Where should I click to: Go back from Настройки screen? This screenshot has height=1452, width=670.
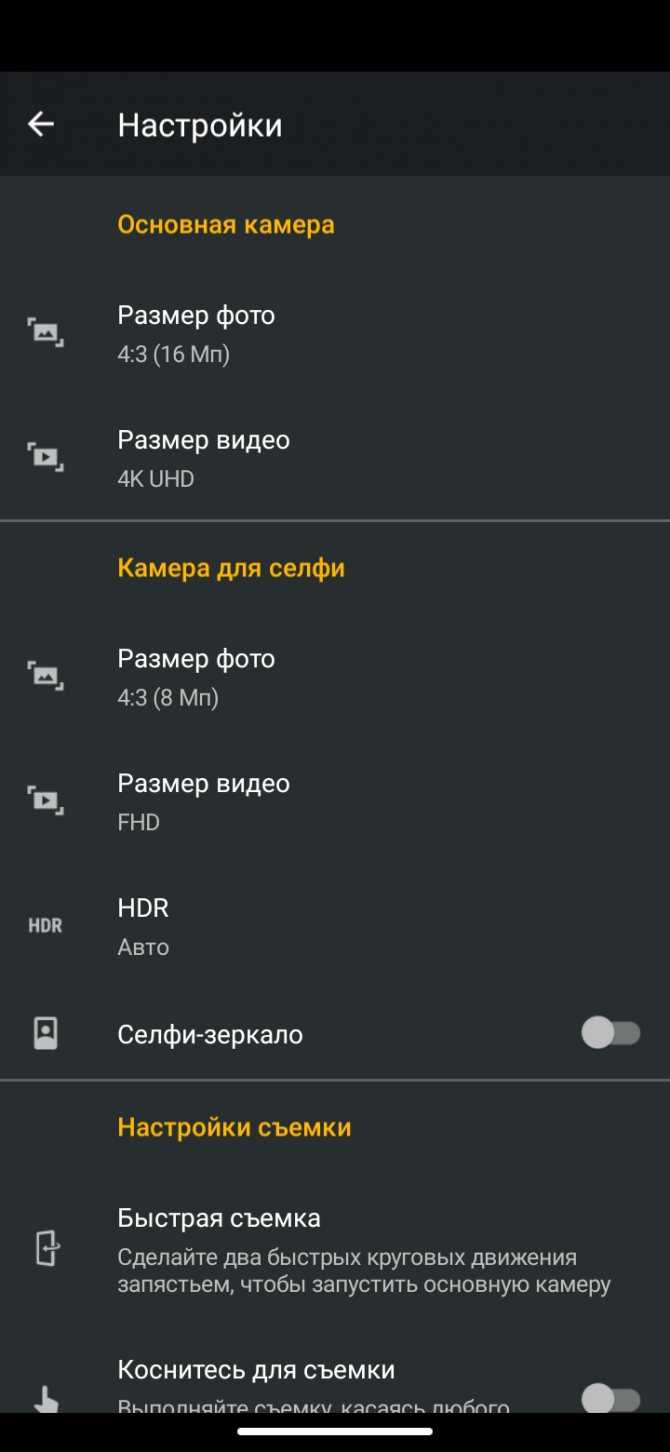pos(41,124)
